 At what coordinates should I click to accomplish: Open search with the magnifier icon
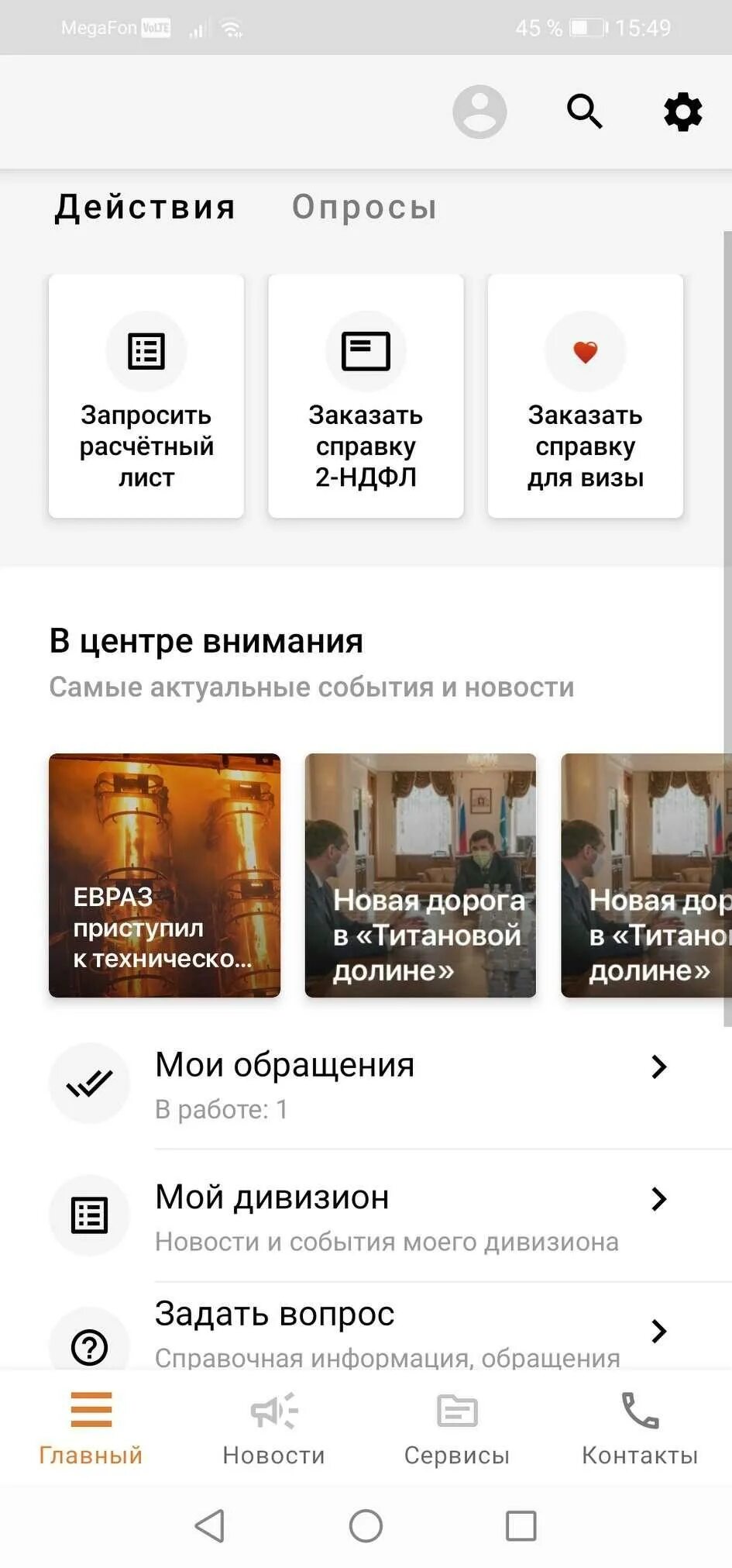tap(584, 112)
